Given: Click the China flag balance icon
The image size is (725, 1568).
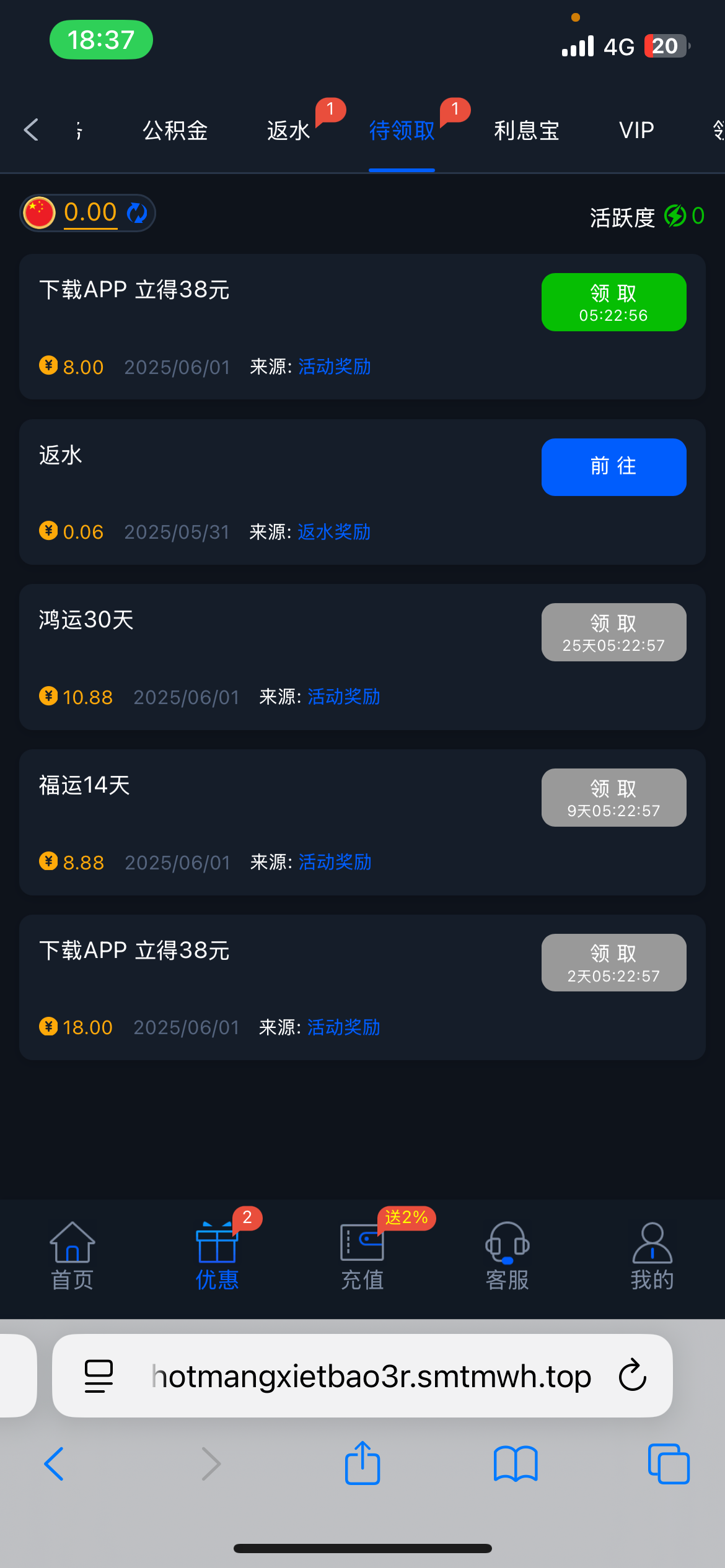Looking at the screenshot, I should click(39, 212).
